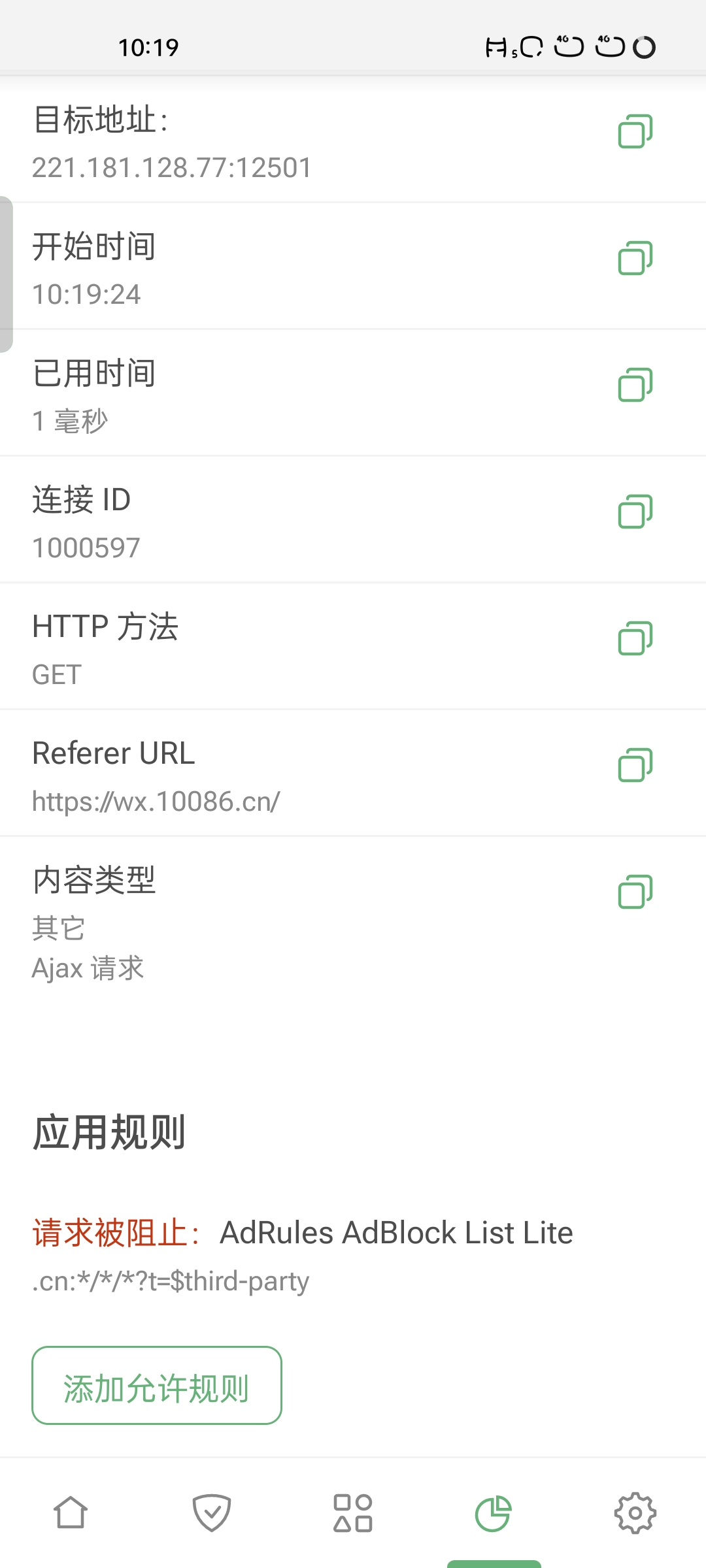Open the protection shield tab
The image size is (706, 1568).
[212, 1513]
